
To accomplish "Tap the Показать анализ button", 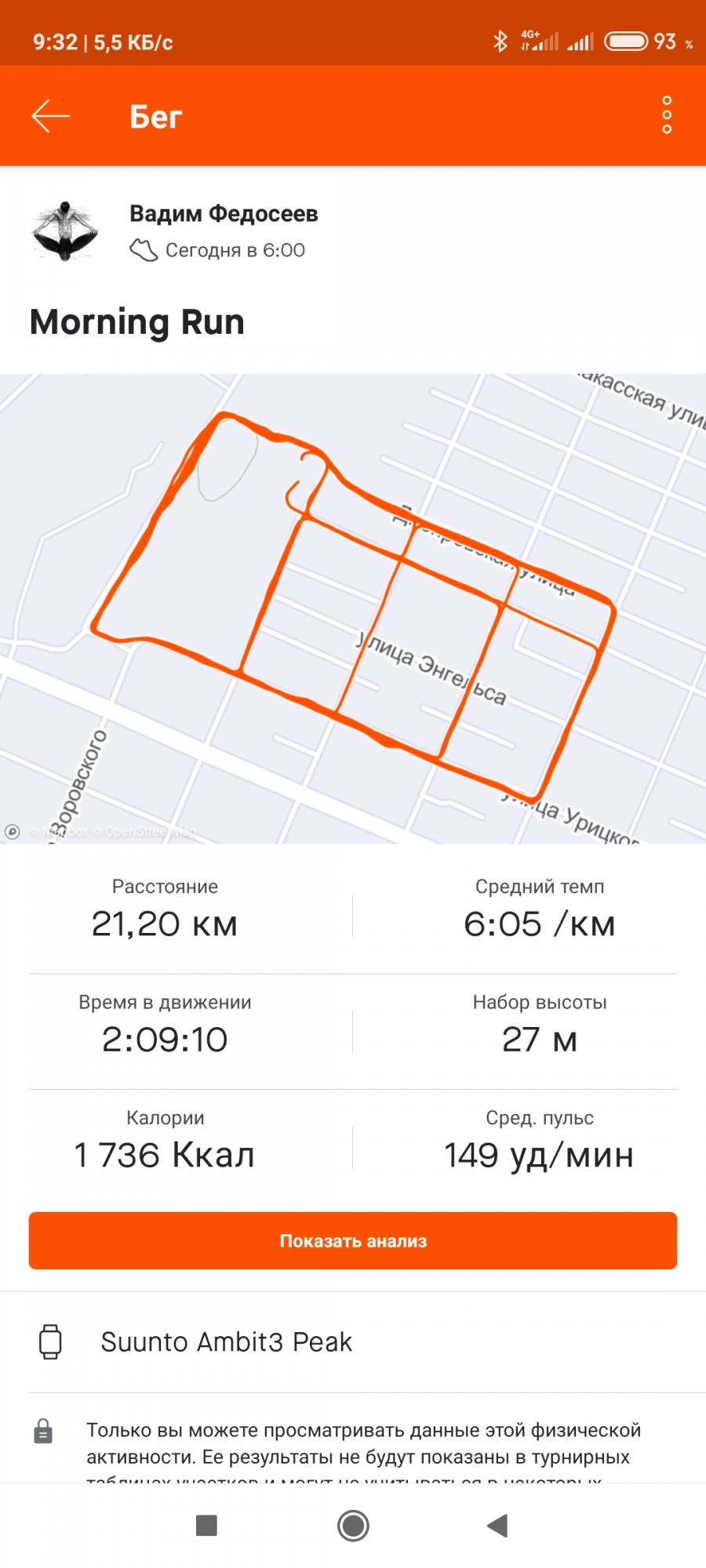I will 353,1240.
